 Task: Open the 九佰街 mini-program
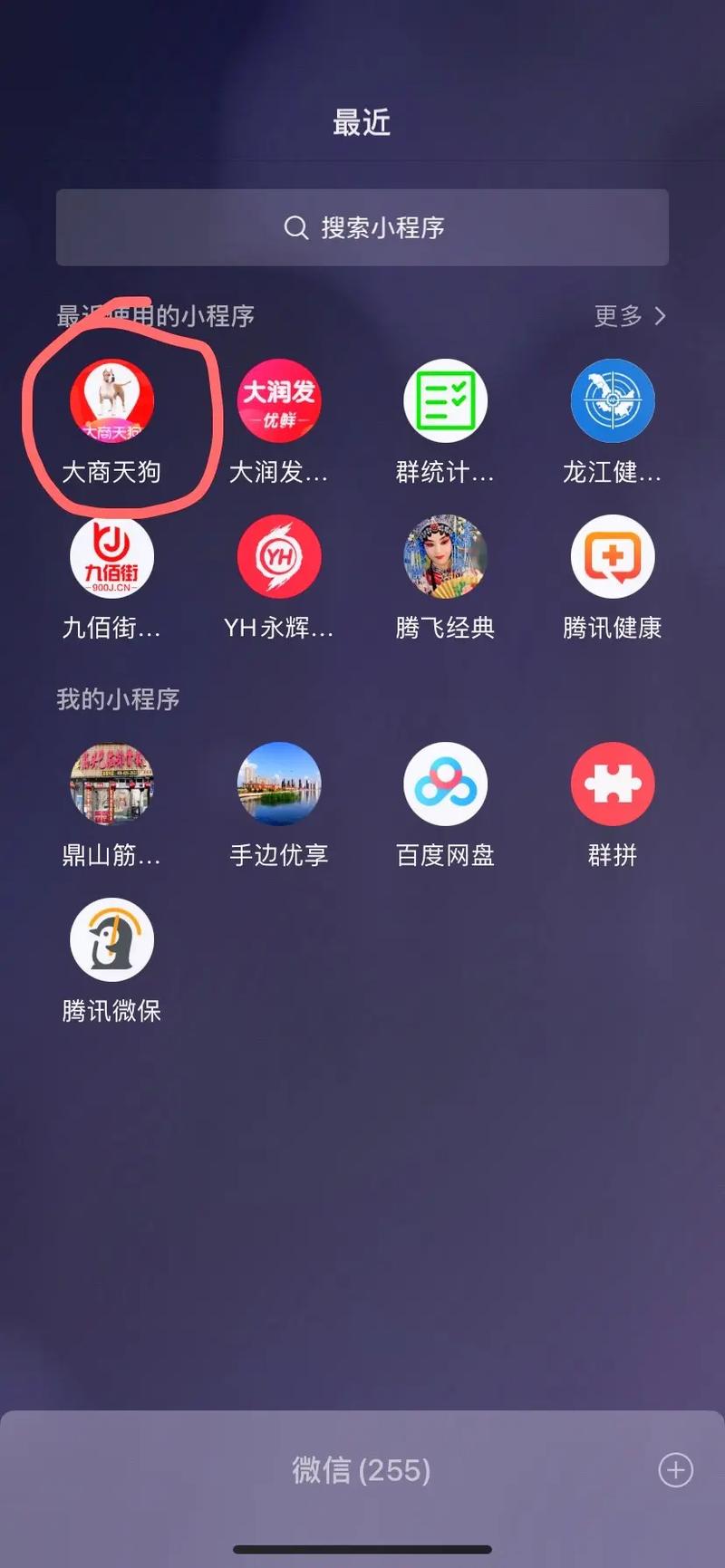(x=111, y=555)
